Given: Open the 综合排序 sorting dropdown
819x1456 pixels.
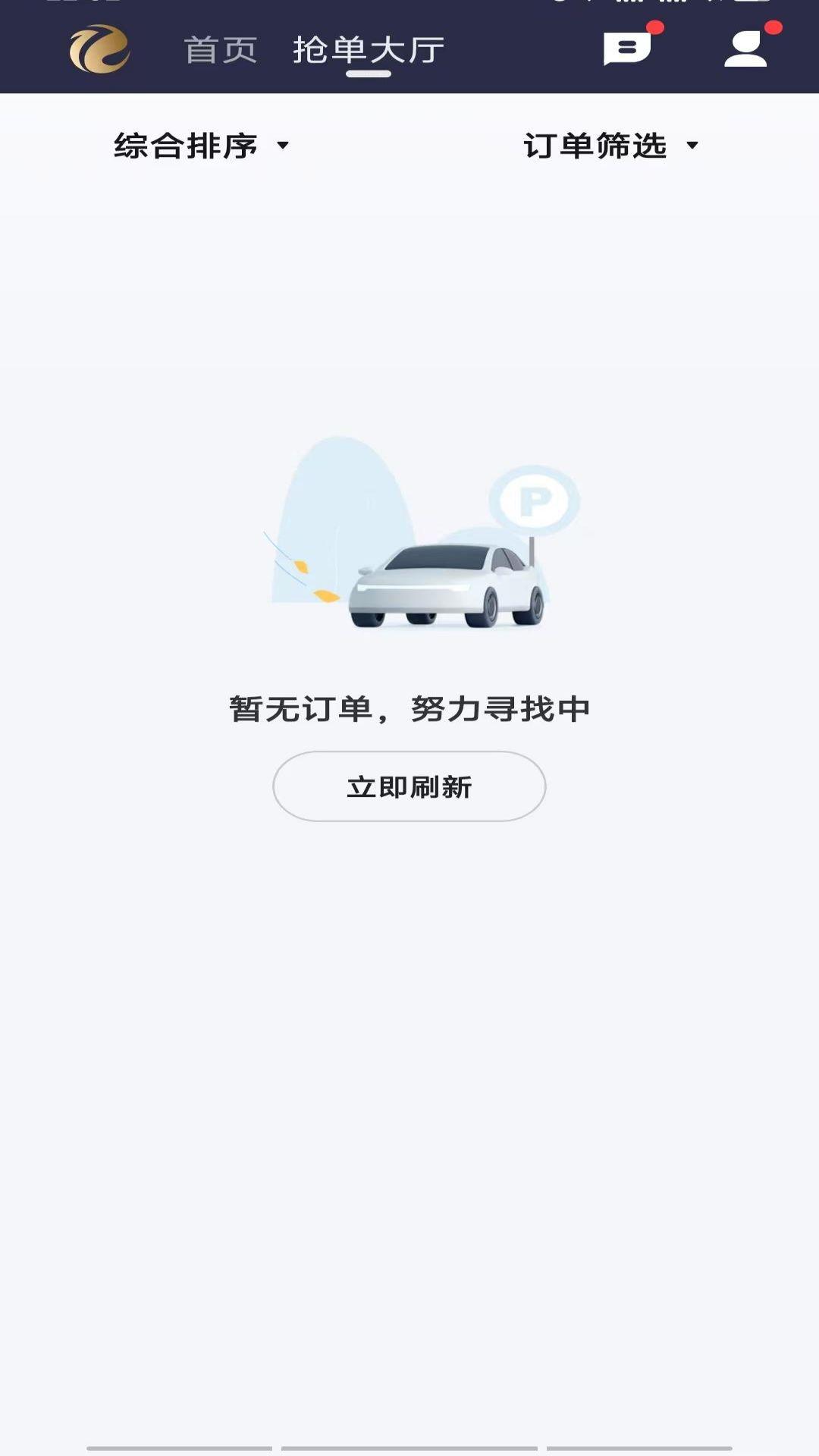Looking at the screenshot, I should pyautogui.click(x=186, y=146).
